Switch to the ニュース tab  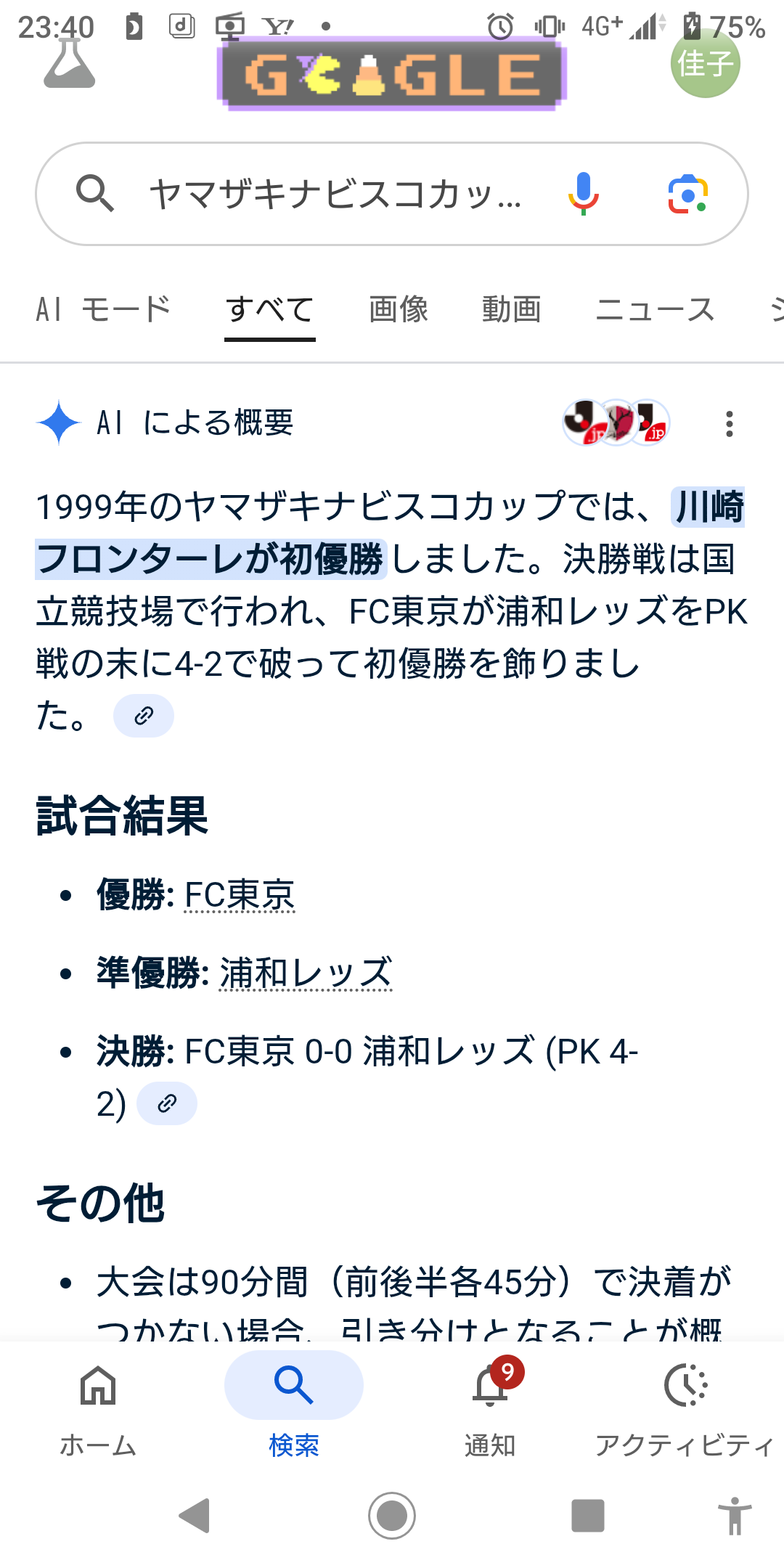tap(655, 309)
